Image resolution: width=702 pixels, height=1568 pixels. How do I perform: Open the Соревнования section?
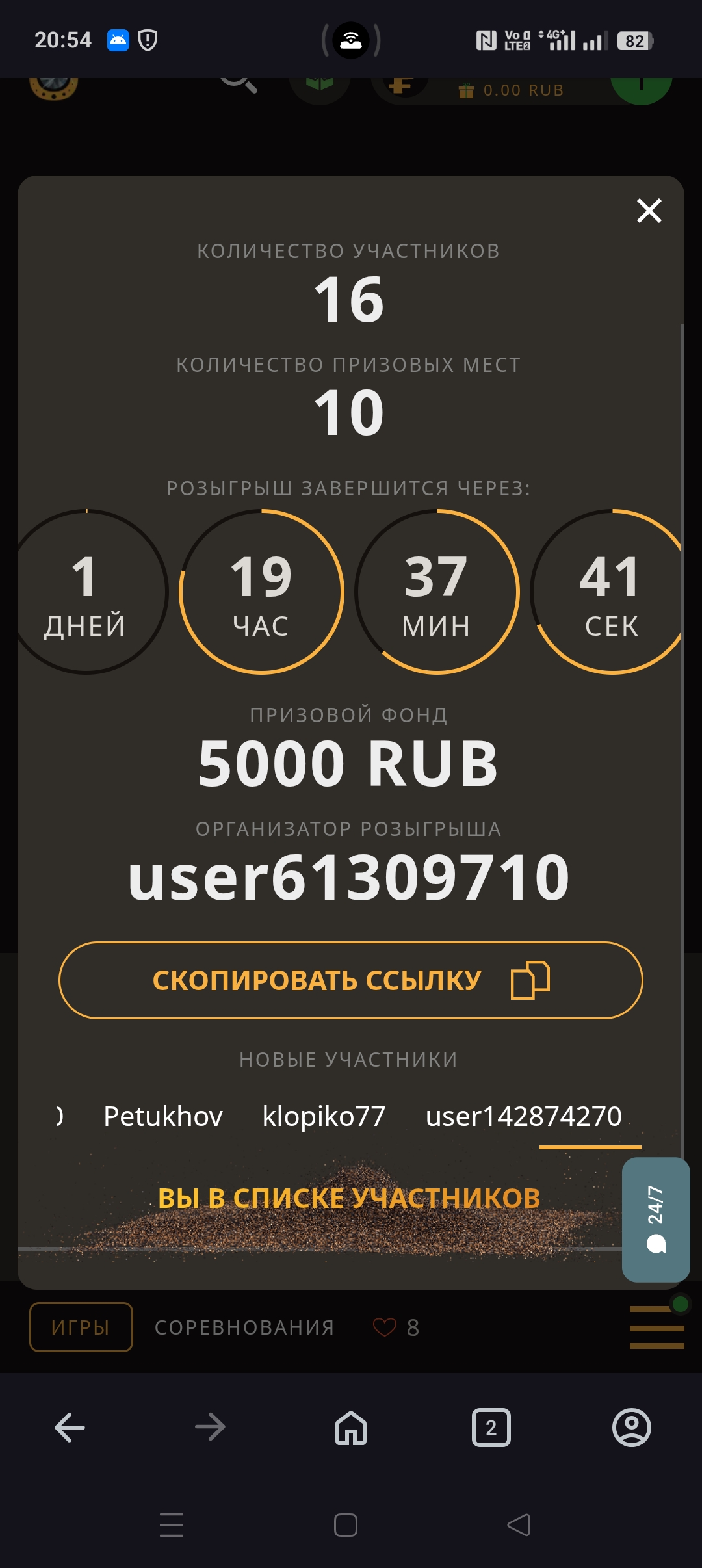(x=244, y=1327)
